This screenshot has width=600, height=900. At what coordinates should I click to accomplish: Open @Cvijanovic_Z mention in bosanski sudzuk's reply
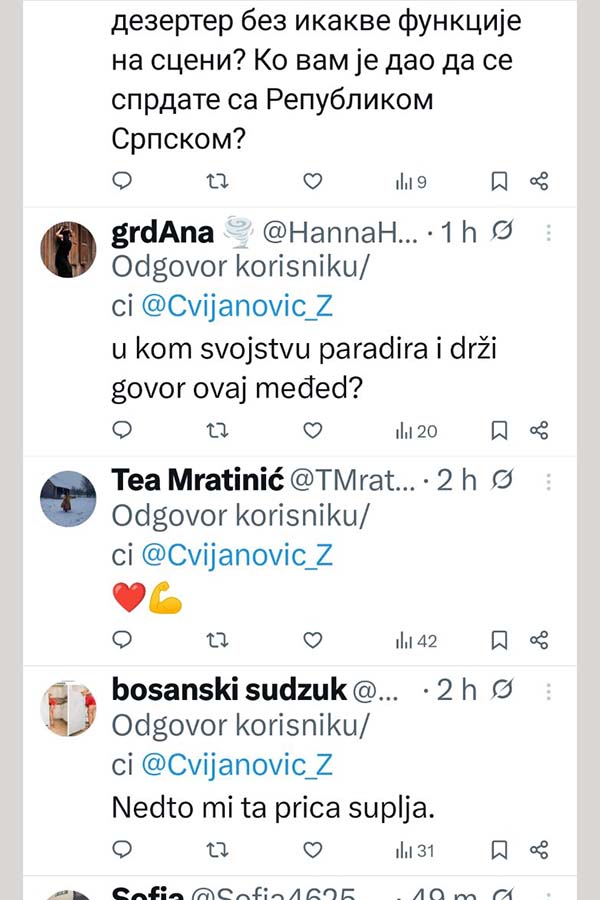point(236,765)
